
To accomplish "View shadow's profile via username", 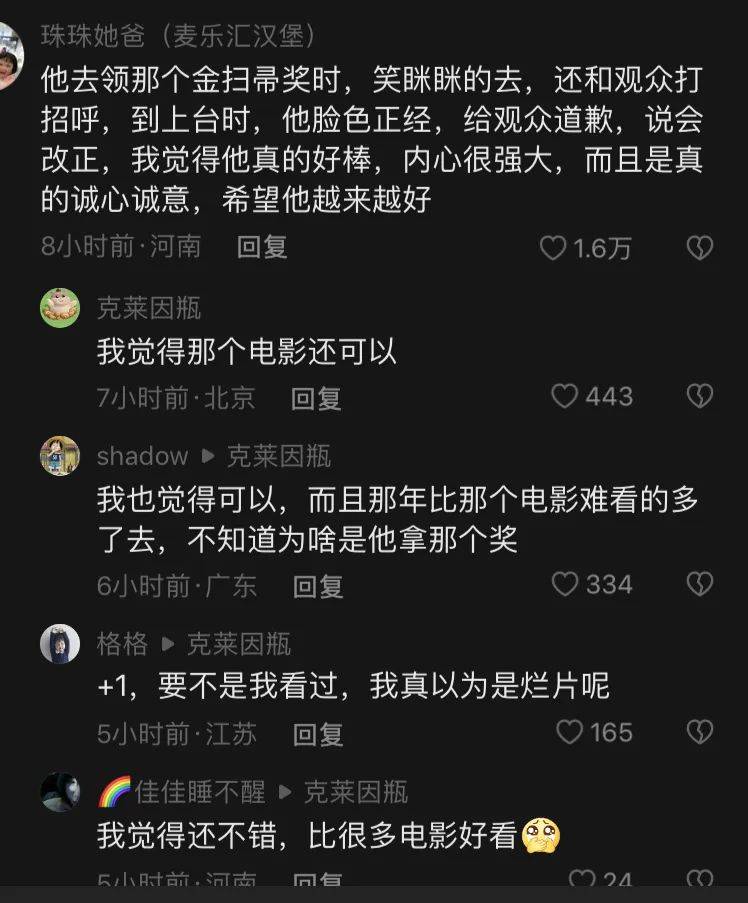I will pos(142,456).
